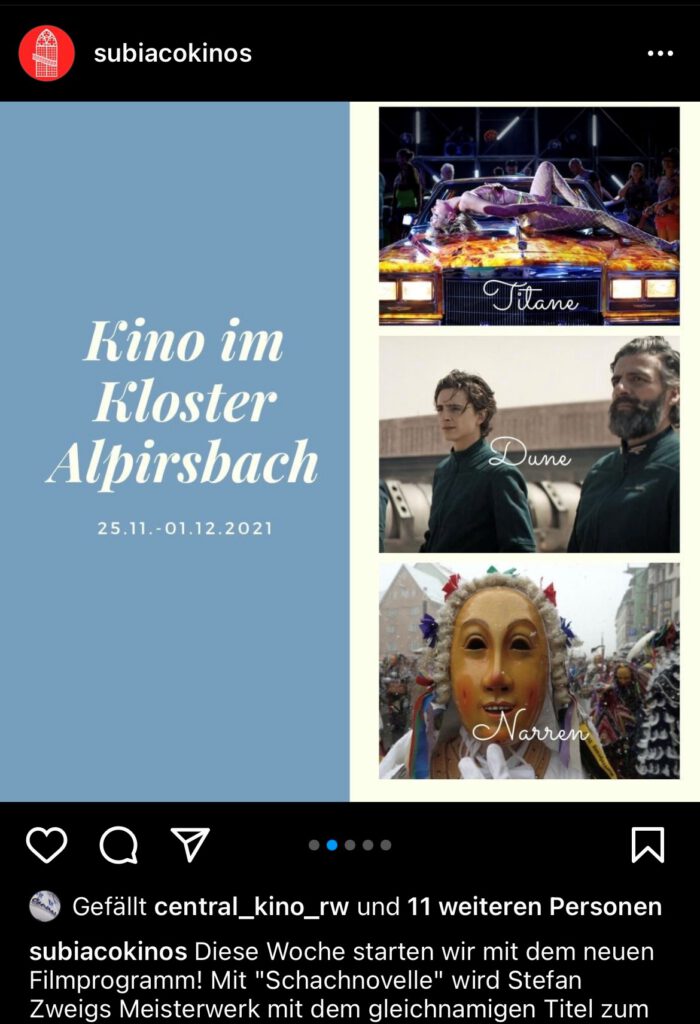Open the subiacokinos username in header
Image resolution: width=700 pixels, height=1024 pixels.
pos(172,53)
